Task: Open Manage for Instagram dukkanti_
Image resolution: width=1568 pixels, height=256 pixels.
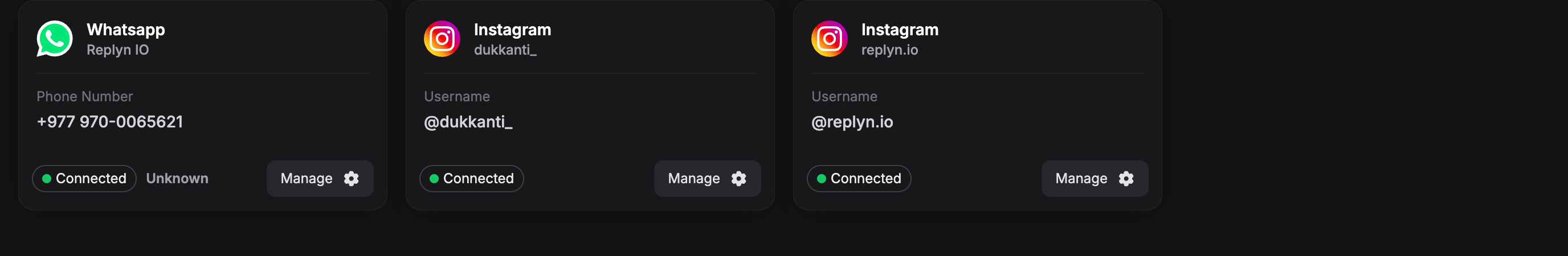Action: (707, 178)
